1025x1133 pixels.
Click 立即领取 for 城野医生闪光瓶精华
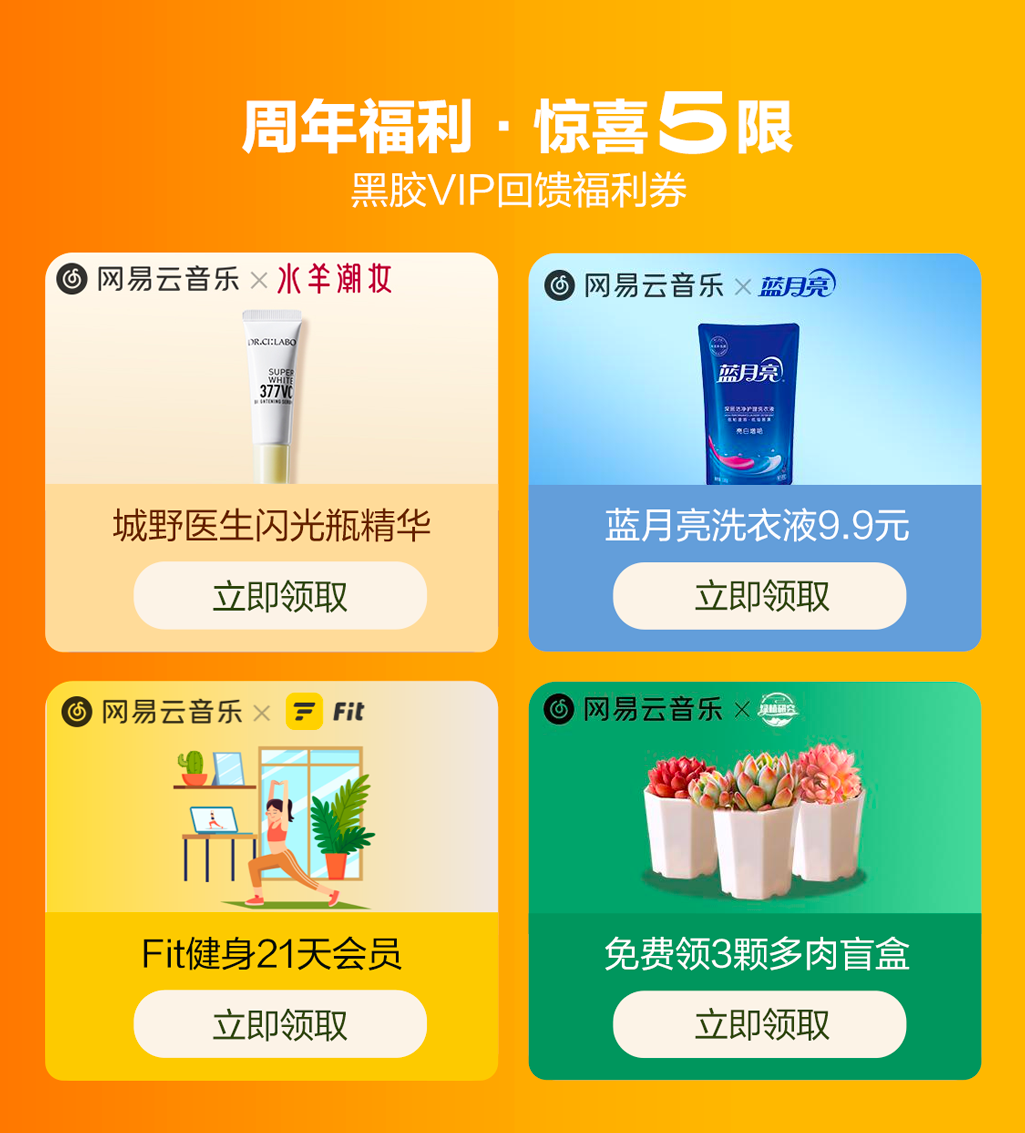[x=281, y=595]
